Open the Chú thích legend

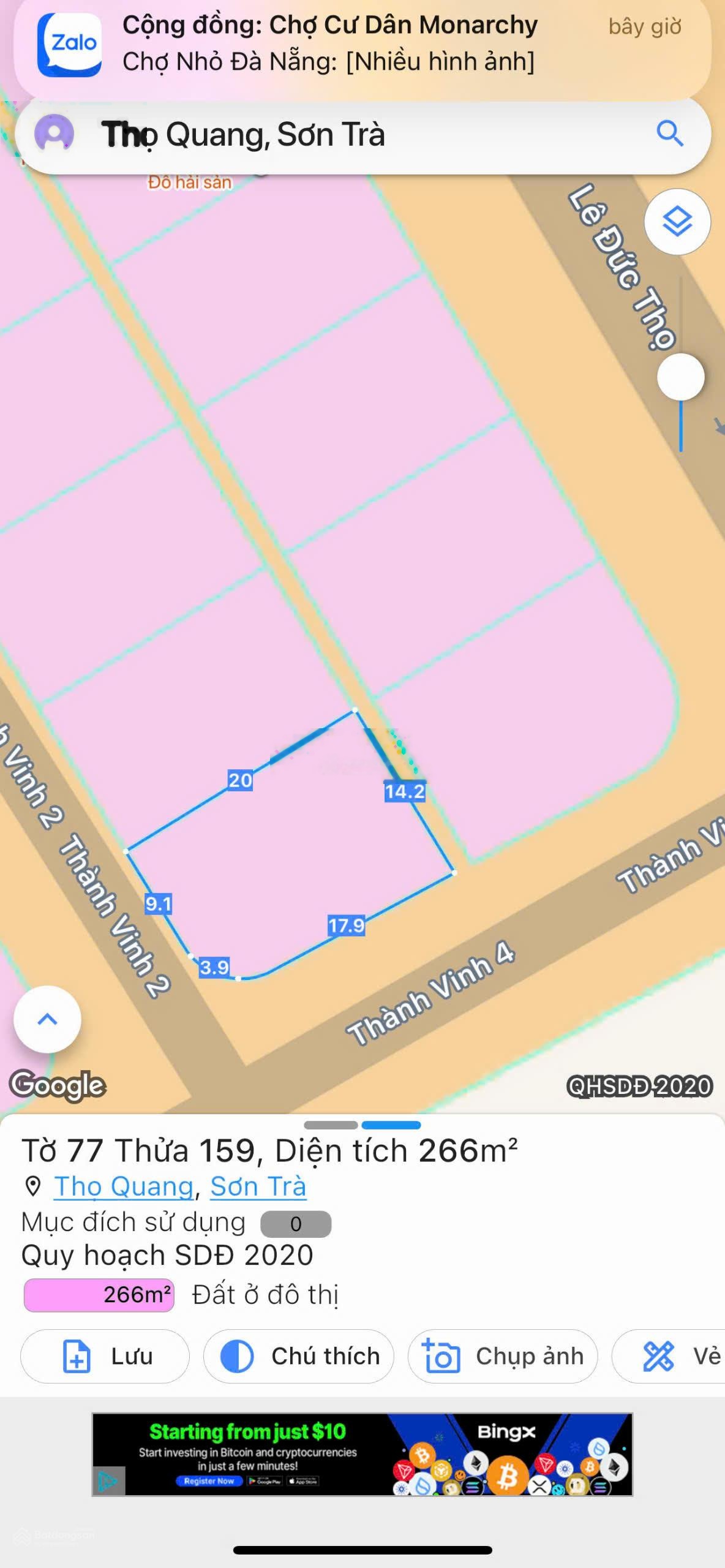[x=298, y=1355]
